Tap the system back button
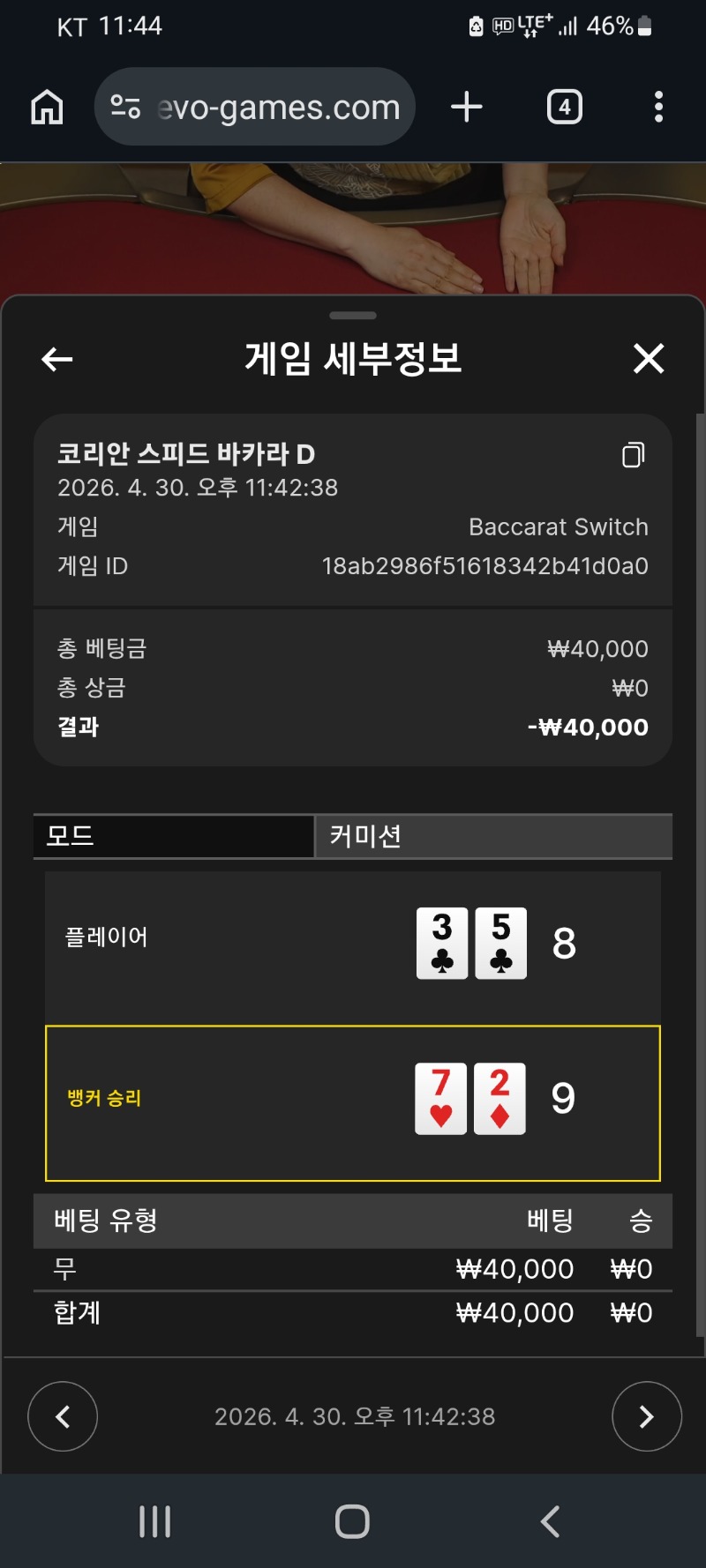 [x=550, y=1521]
